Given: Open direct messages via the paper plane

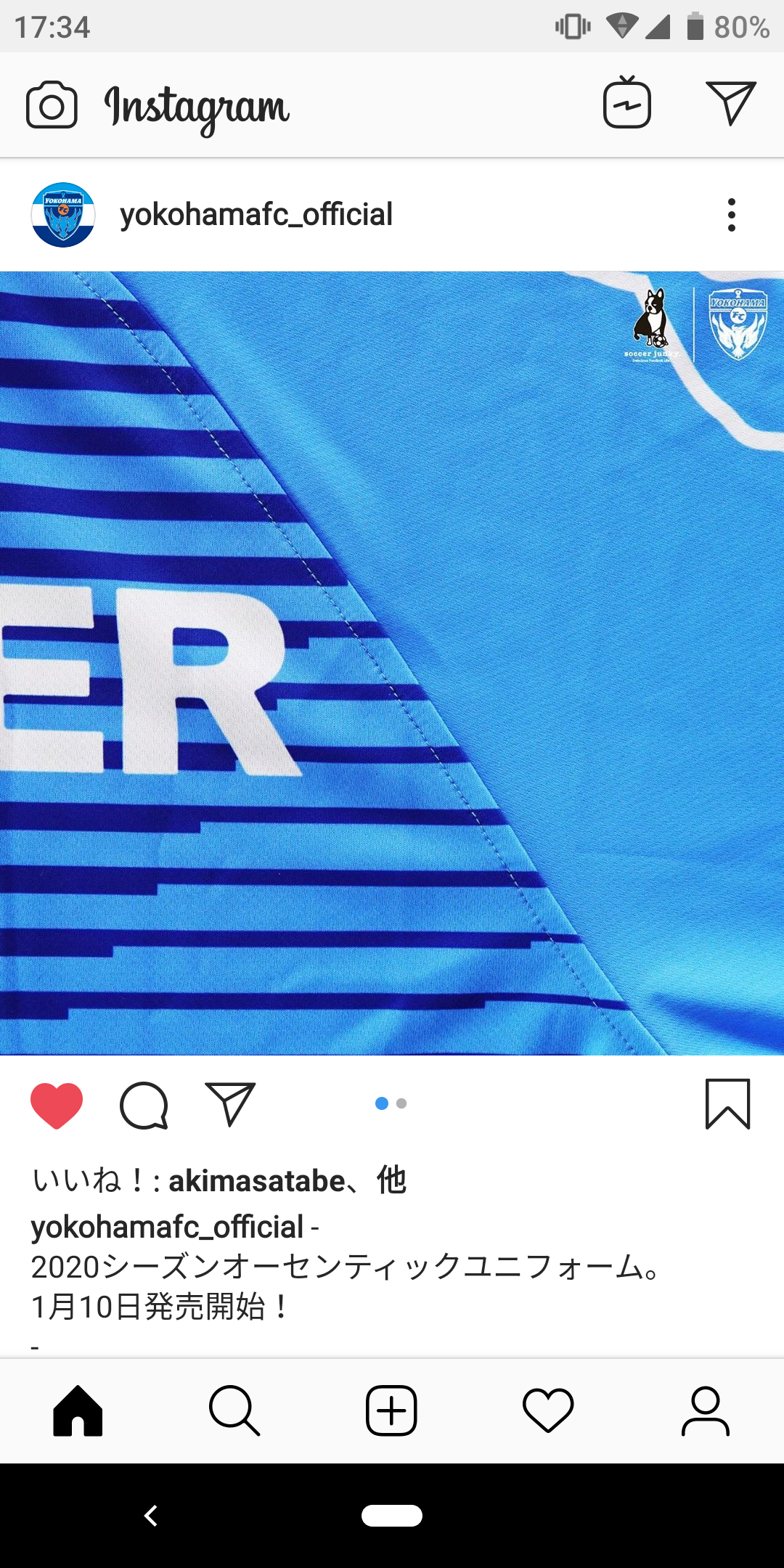Looking at the screenshot, I should [730, 103].
